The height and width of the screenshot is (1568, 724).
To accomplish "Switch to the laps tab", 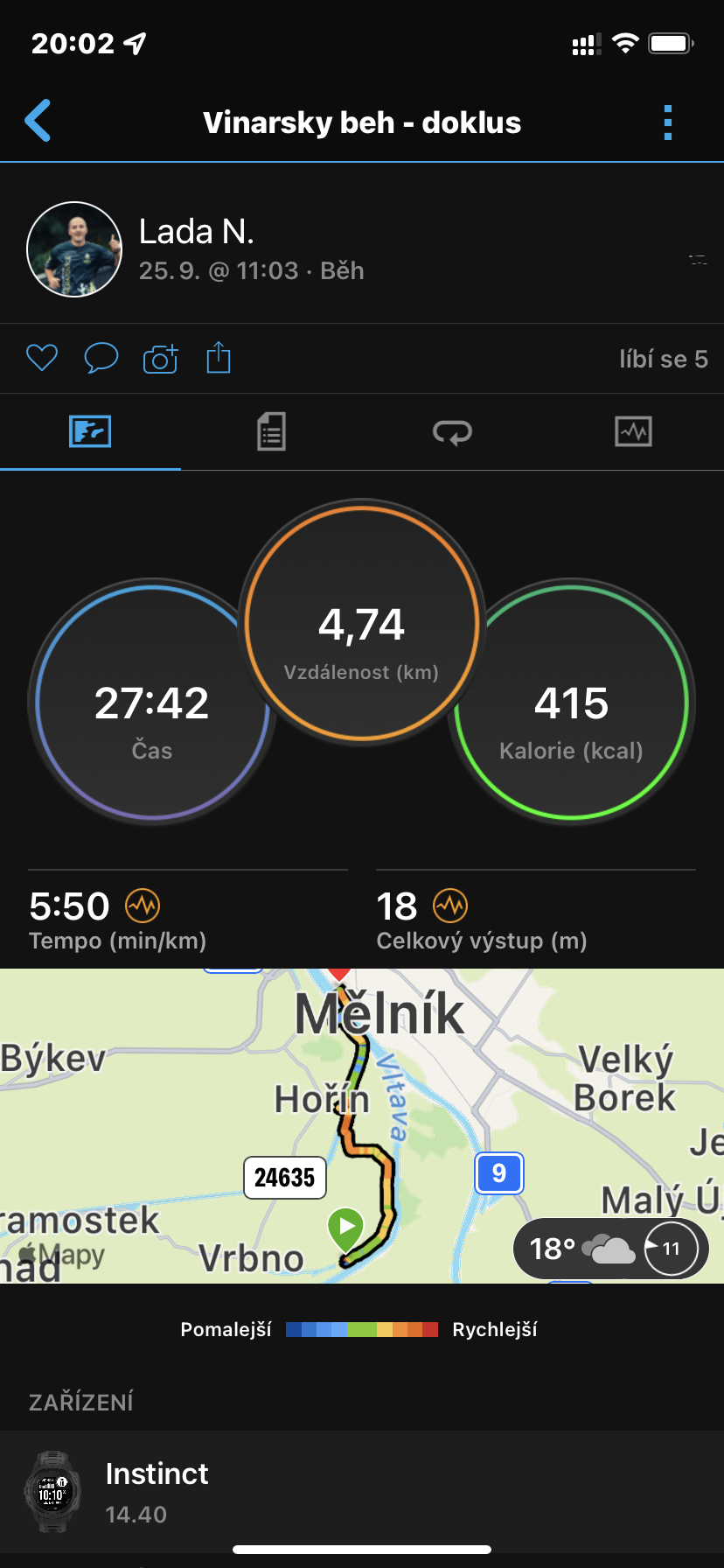I will coord(452,431).
